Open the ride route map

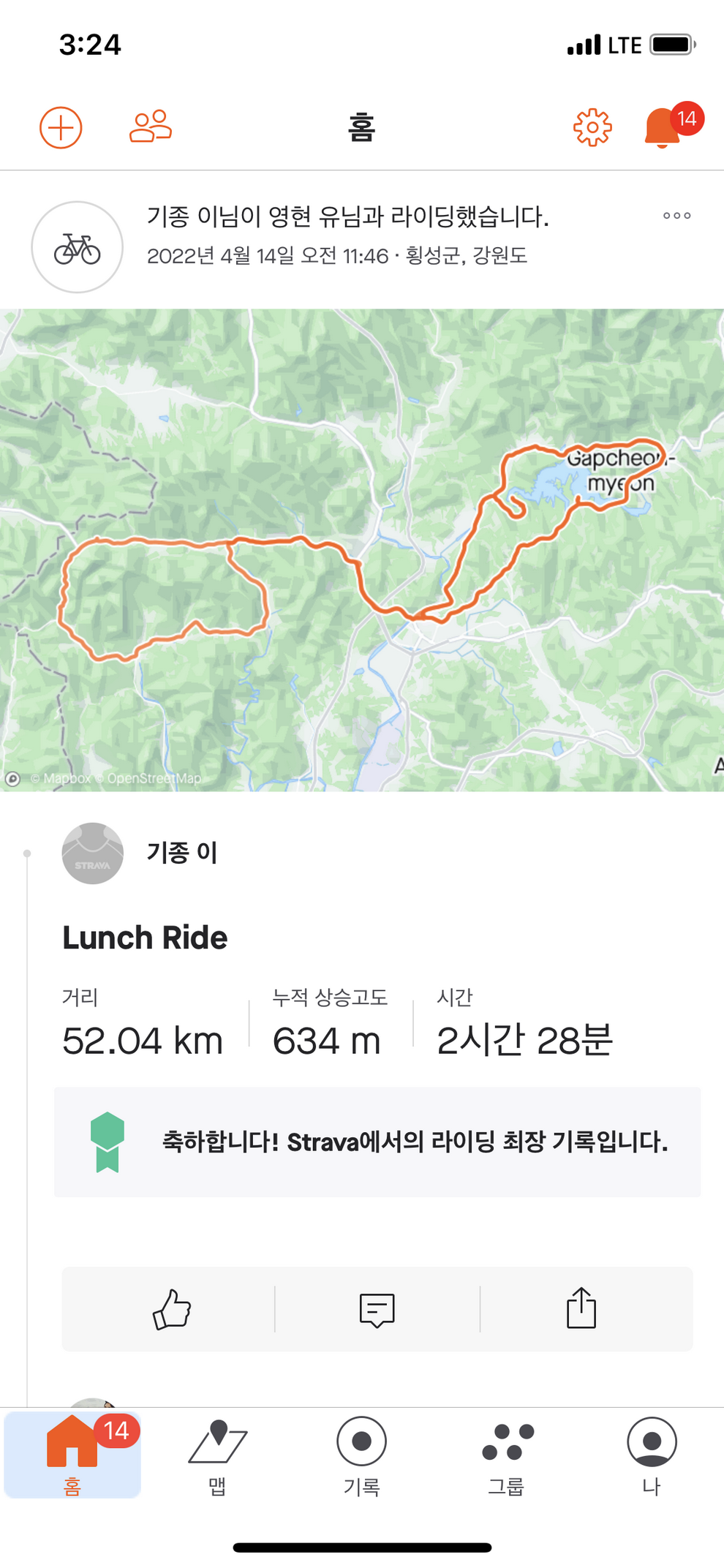[x=362, y=550]
